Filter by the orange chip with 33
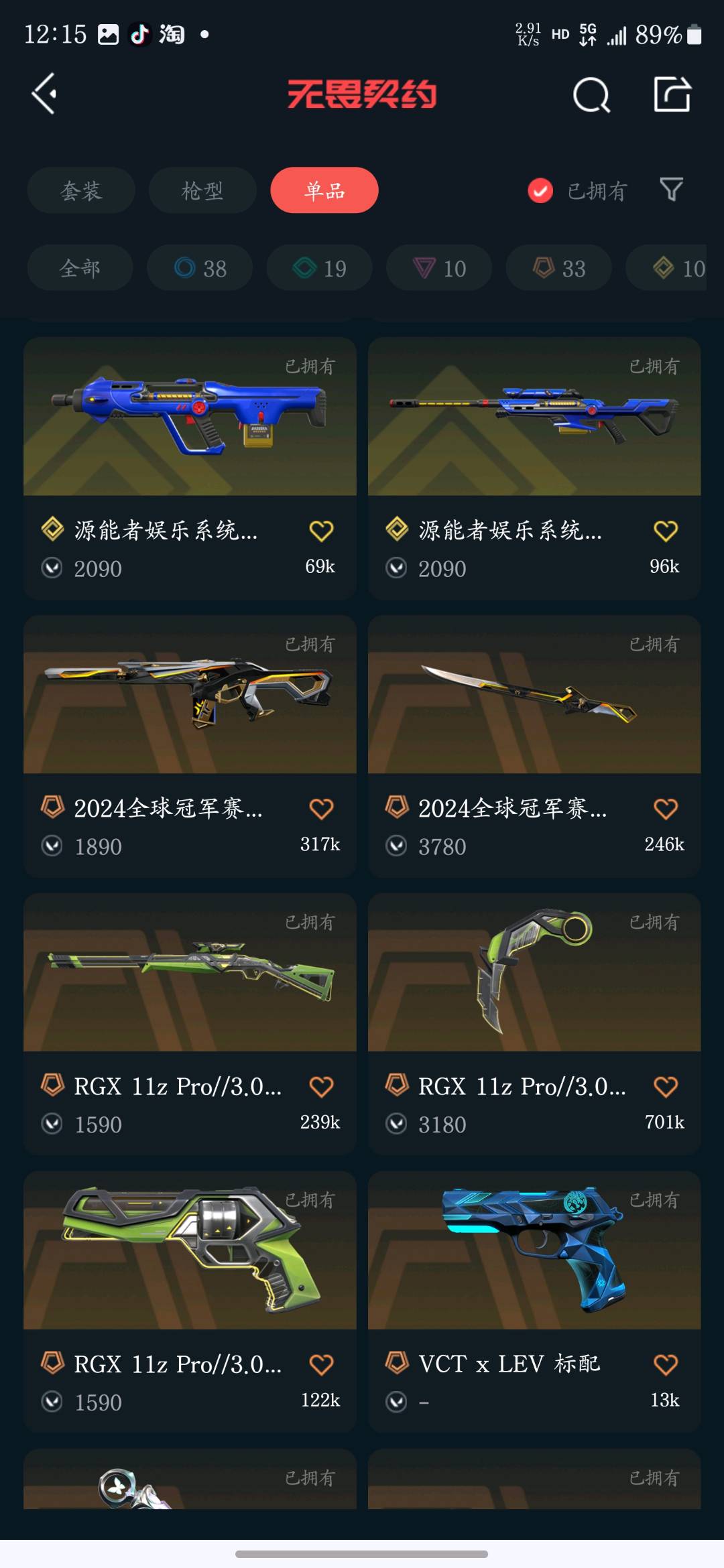 pos(558,268)
